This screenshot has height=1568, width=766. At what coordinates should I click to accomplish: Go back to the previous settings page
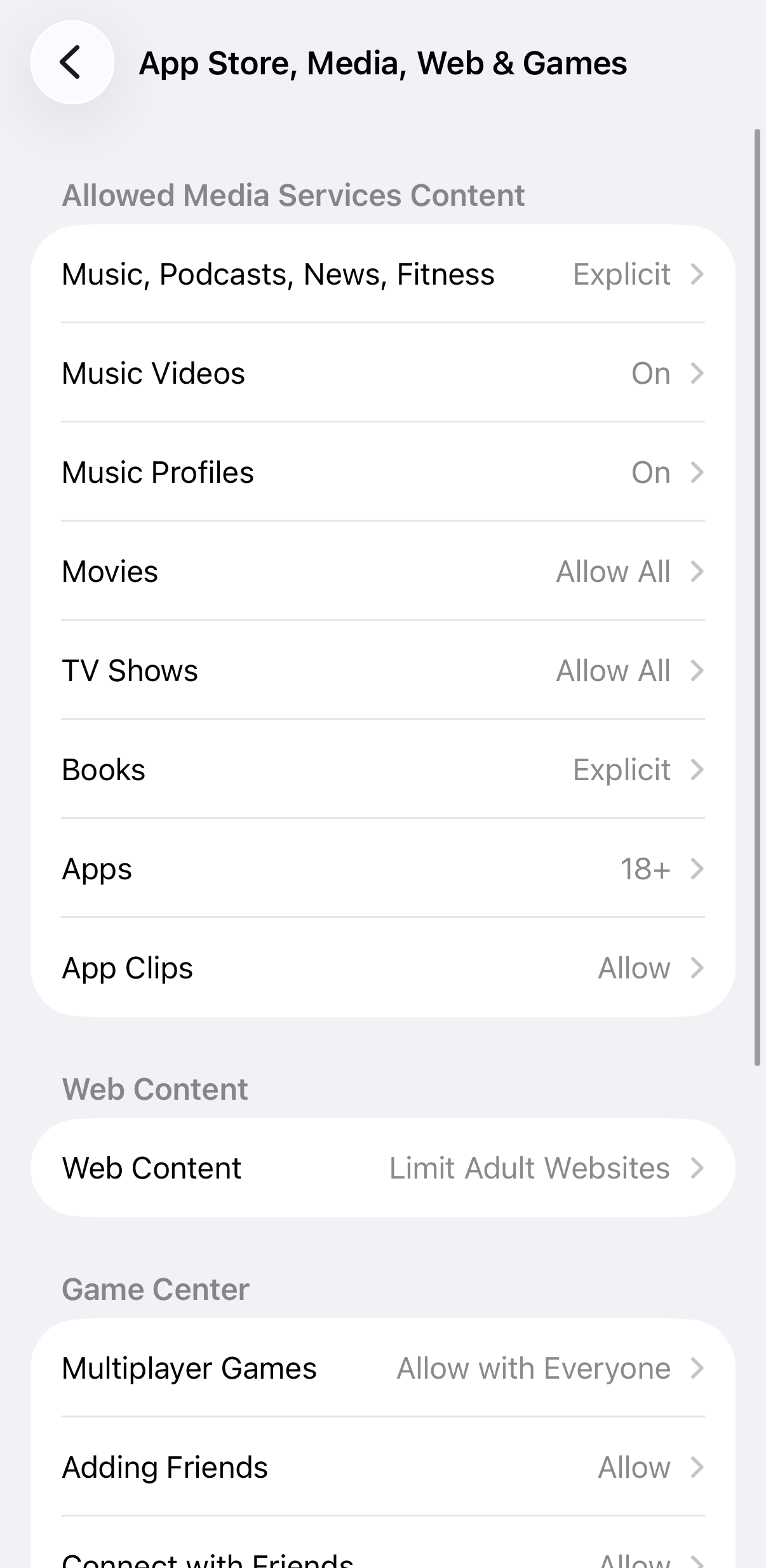point(72,63)
